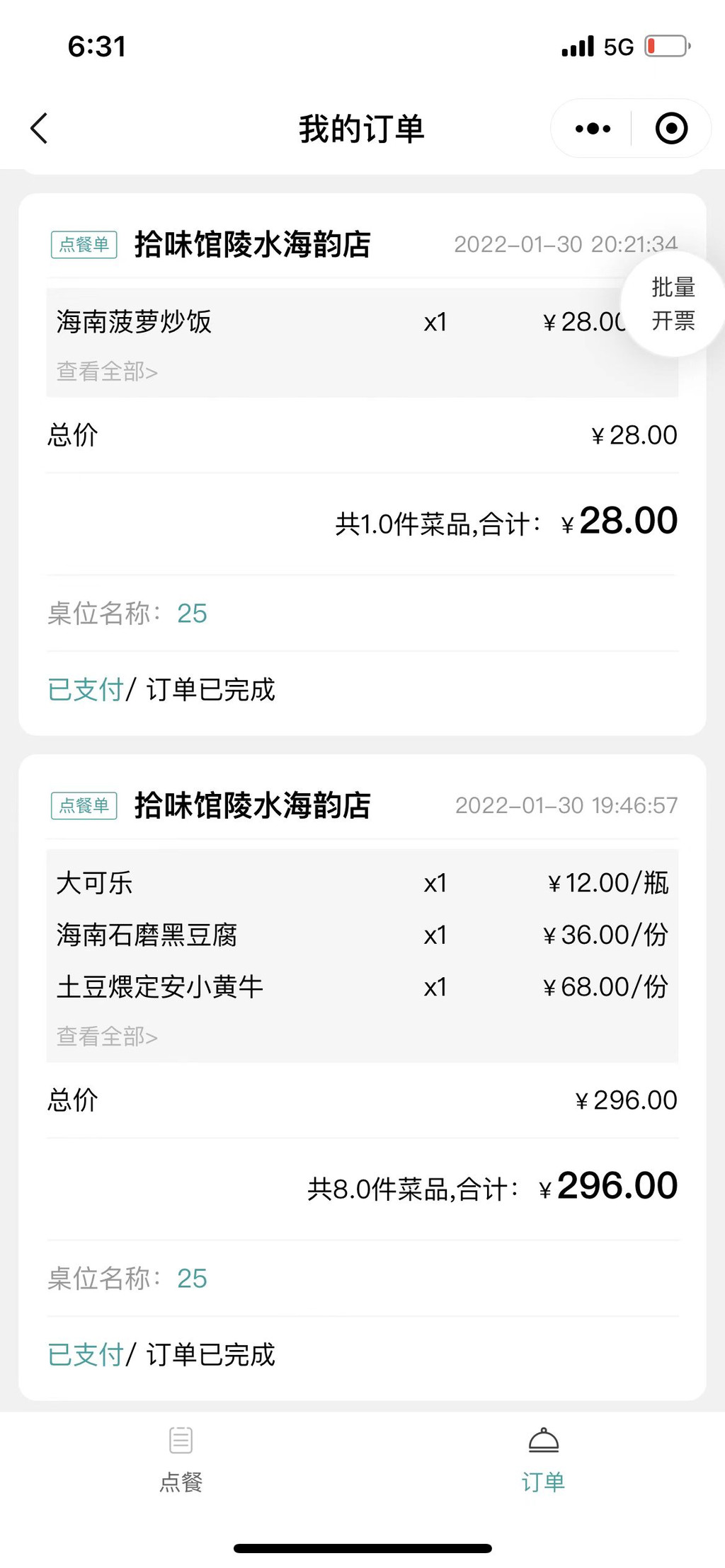Tap the 批量开票 floating button

(x=673, y=304)
